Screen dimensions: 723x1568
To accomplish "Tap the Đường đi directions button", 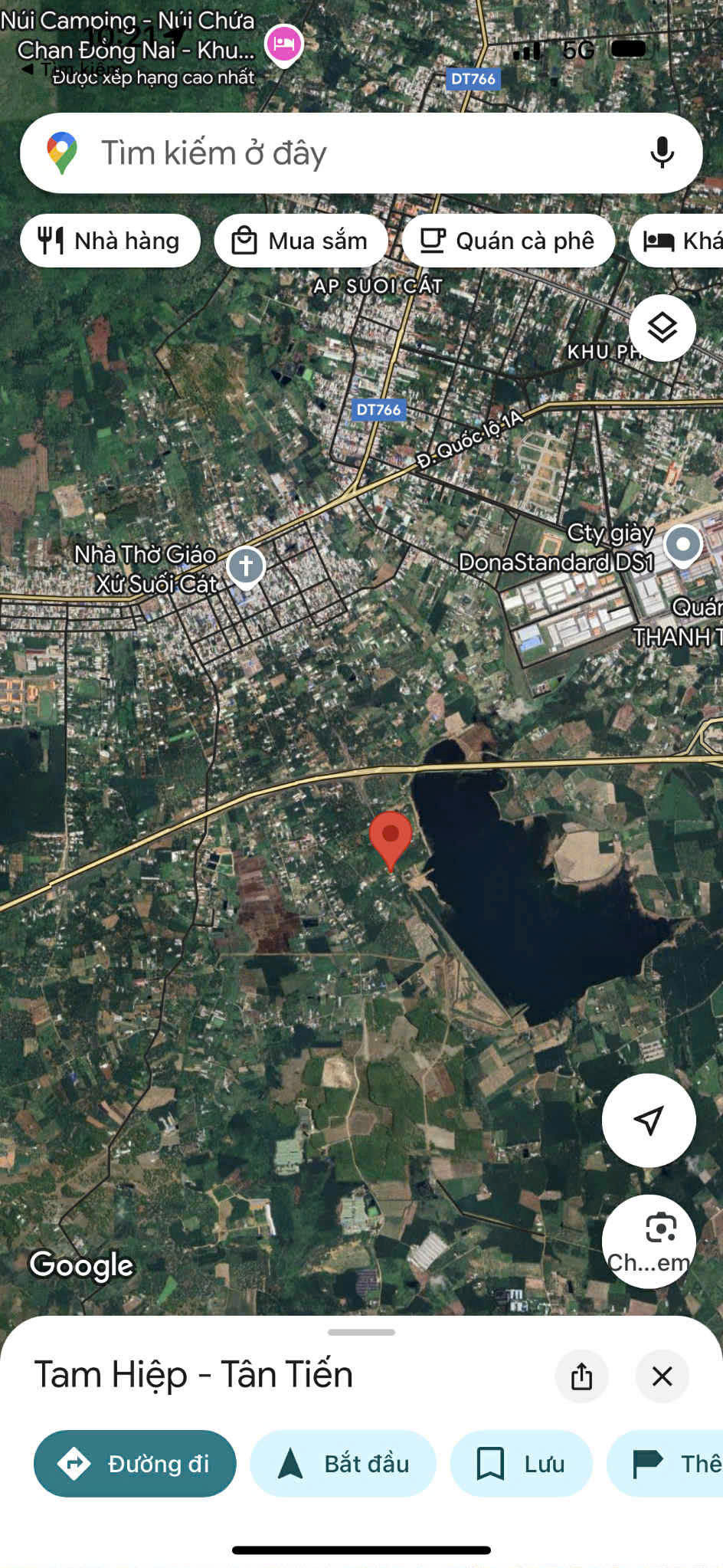I will 135,1464.
